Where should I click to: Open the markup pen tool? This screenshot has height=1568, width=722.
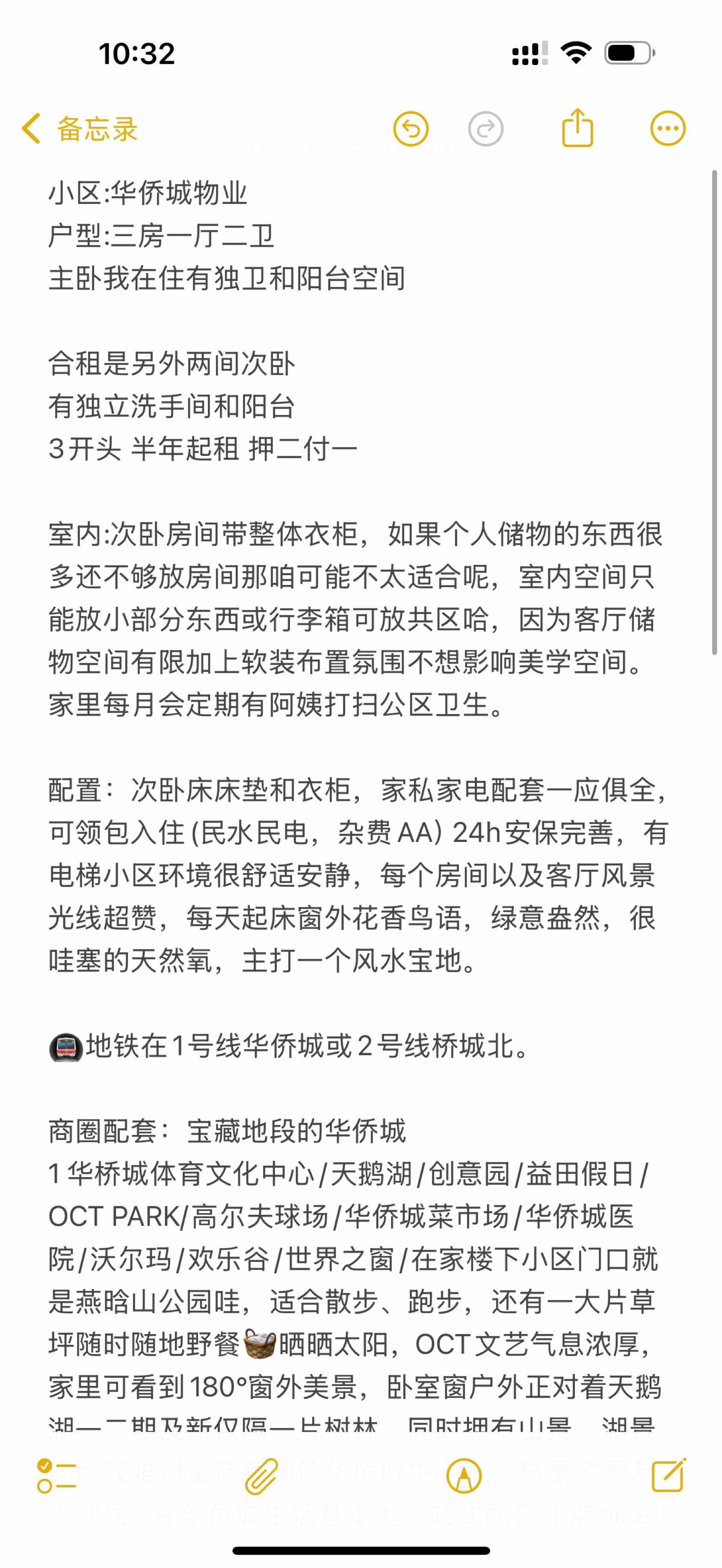click(x=464, y=1476)
